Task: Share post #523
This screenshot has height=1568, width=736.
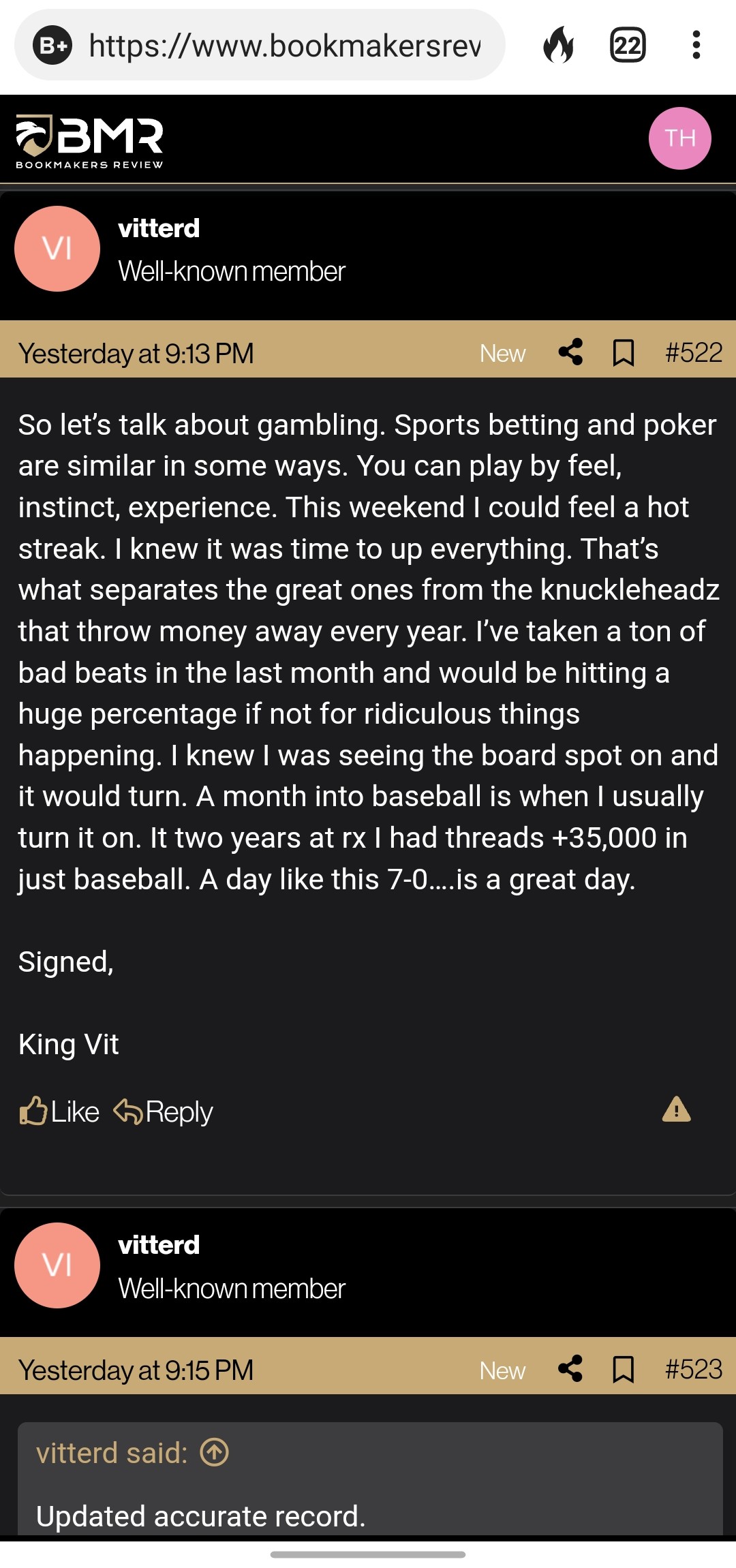Action: click(570, 1369)
